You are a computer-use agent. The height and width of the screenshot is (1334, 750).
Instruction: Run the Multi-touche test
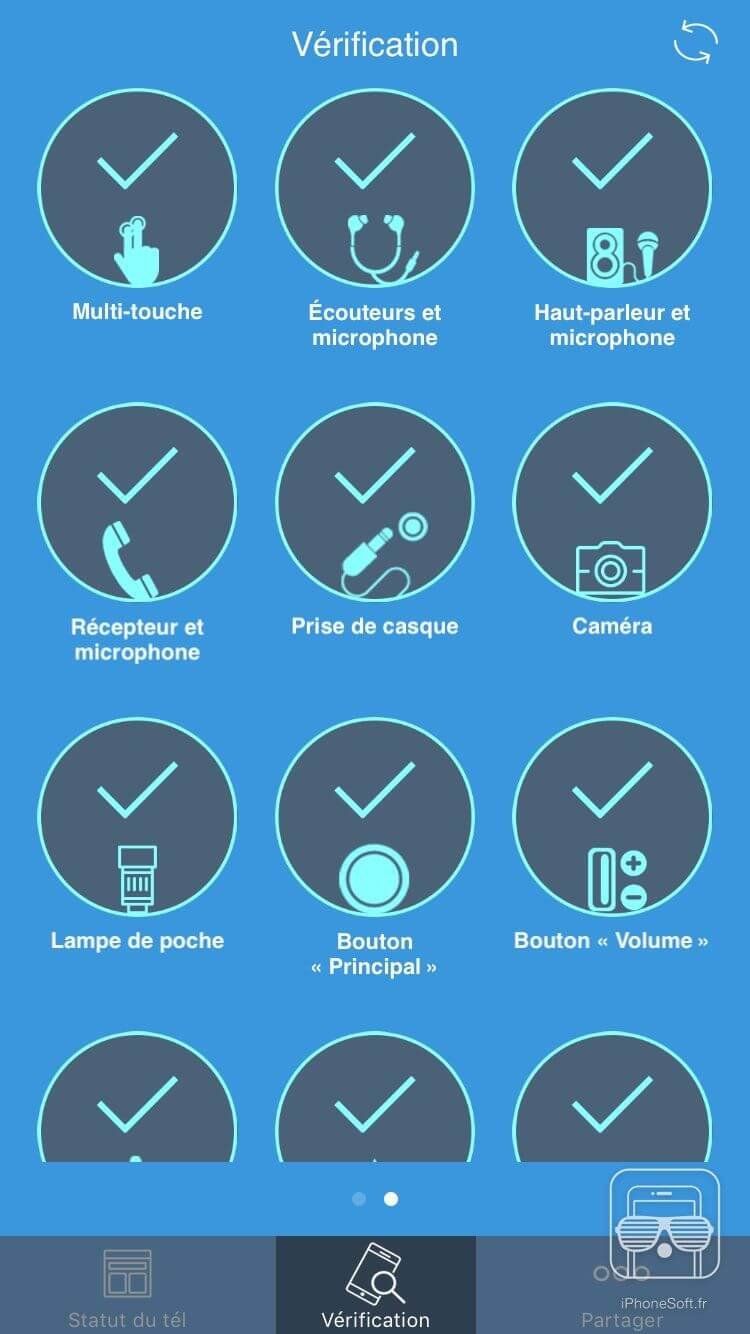click(x=137, y=188)
